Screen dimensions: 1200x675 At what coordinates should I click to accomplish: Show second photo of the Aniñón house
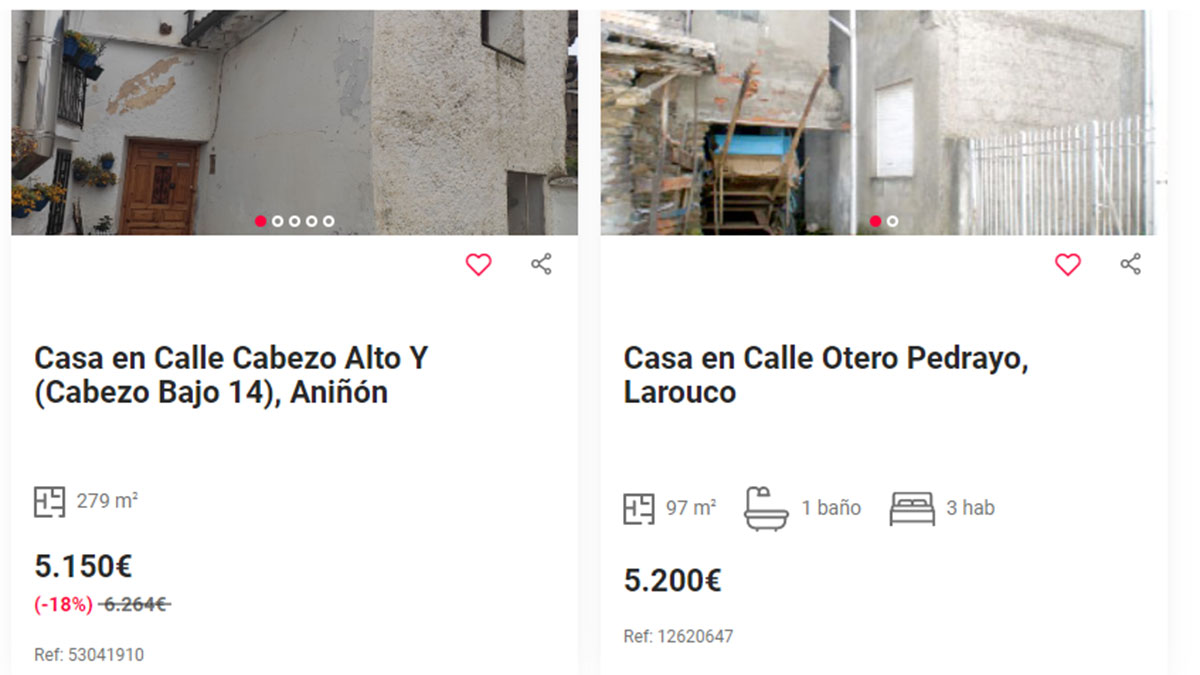pos(278,221)
